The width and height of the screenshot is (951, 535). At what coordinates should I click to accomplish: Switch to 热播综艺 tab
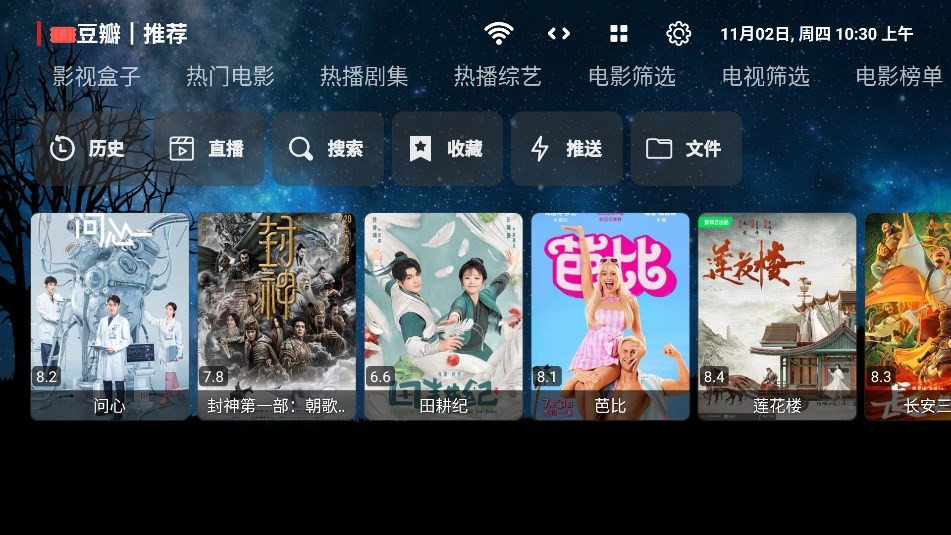tap(498, 76)
